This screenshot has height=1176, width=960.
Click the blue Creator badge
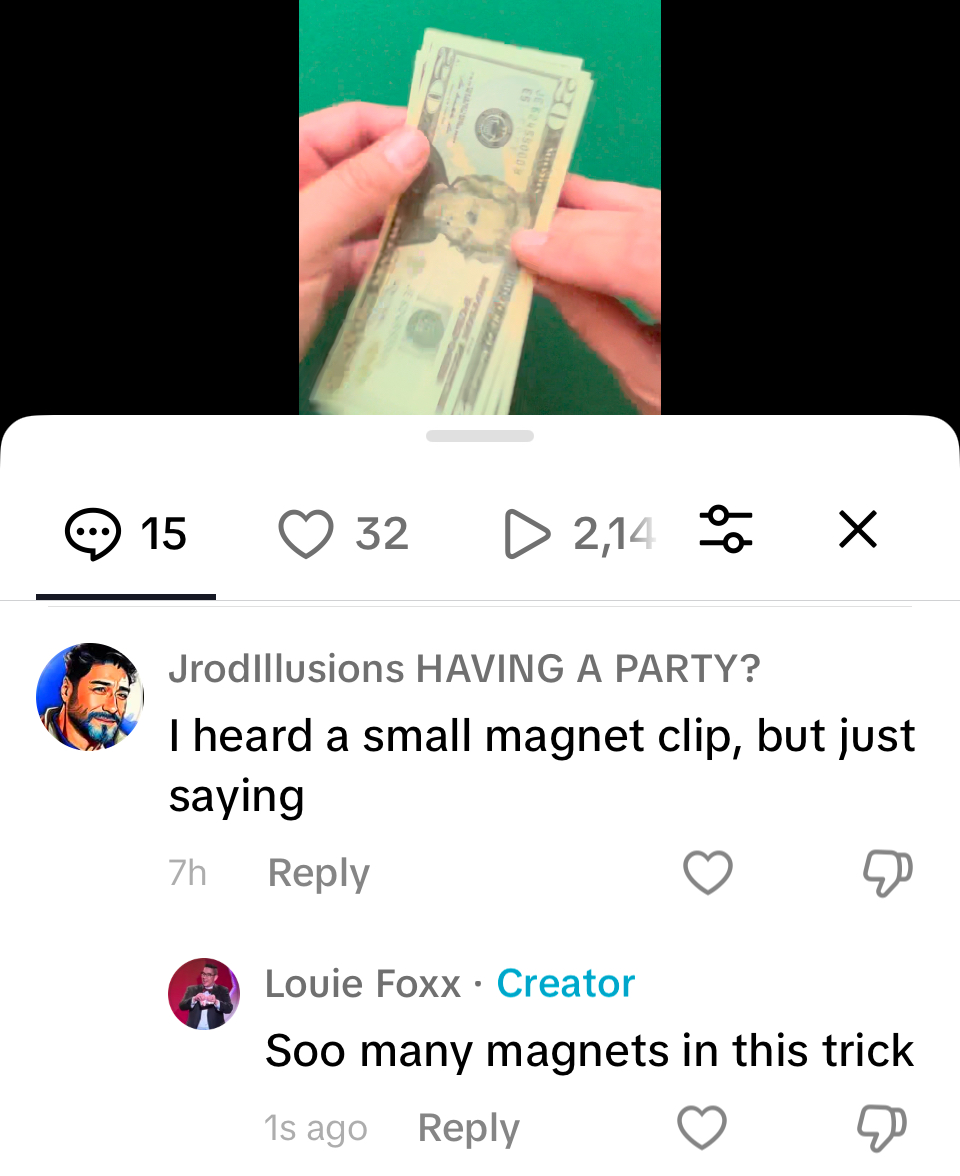[565, 983]
